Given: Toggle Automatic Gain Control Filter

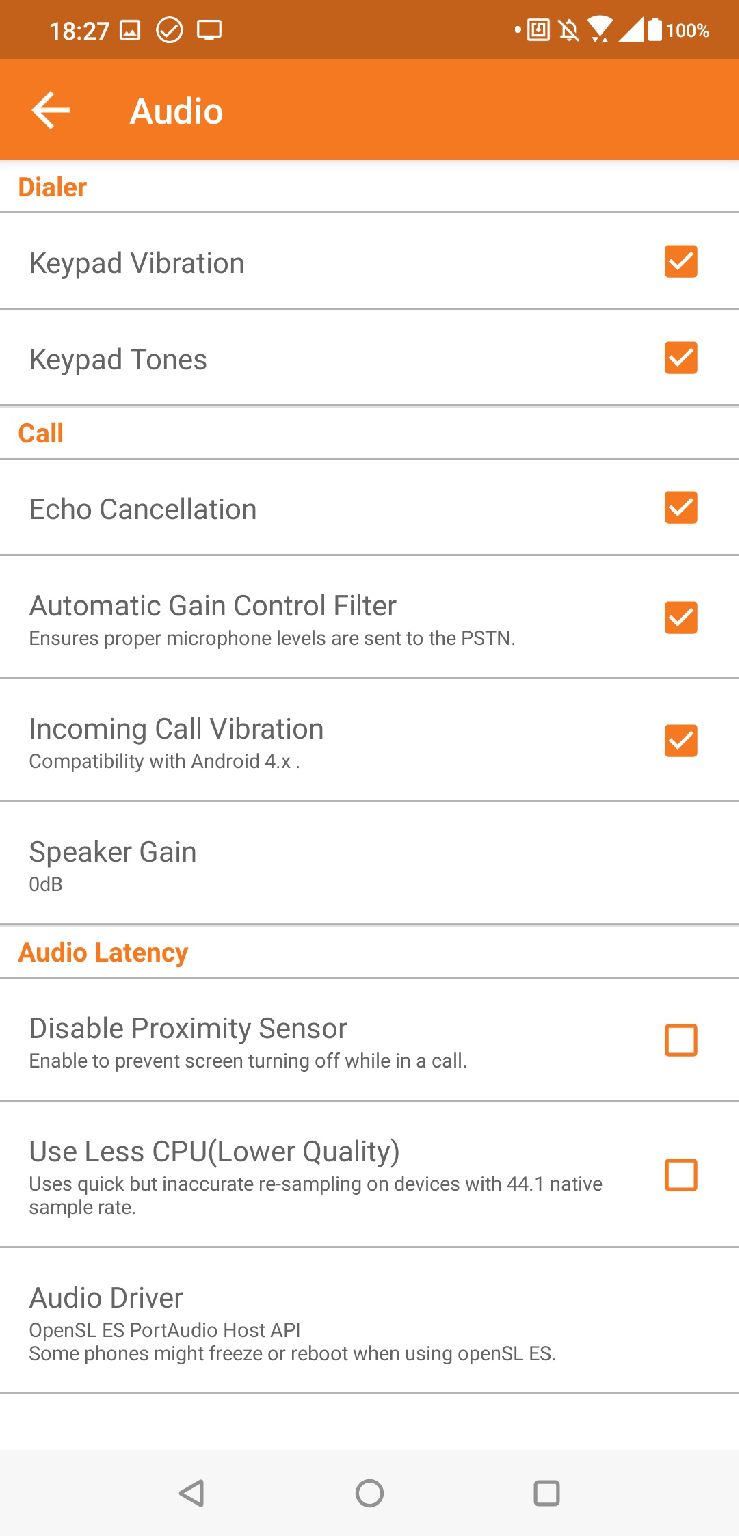Looking at the screenshot, I should [681, 618].
